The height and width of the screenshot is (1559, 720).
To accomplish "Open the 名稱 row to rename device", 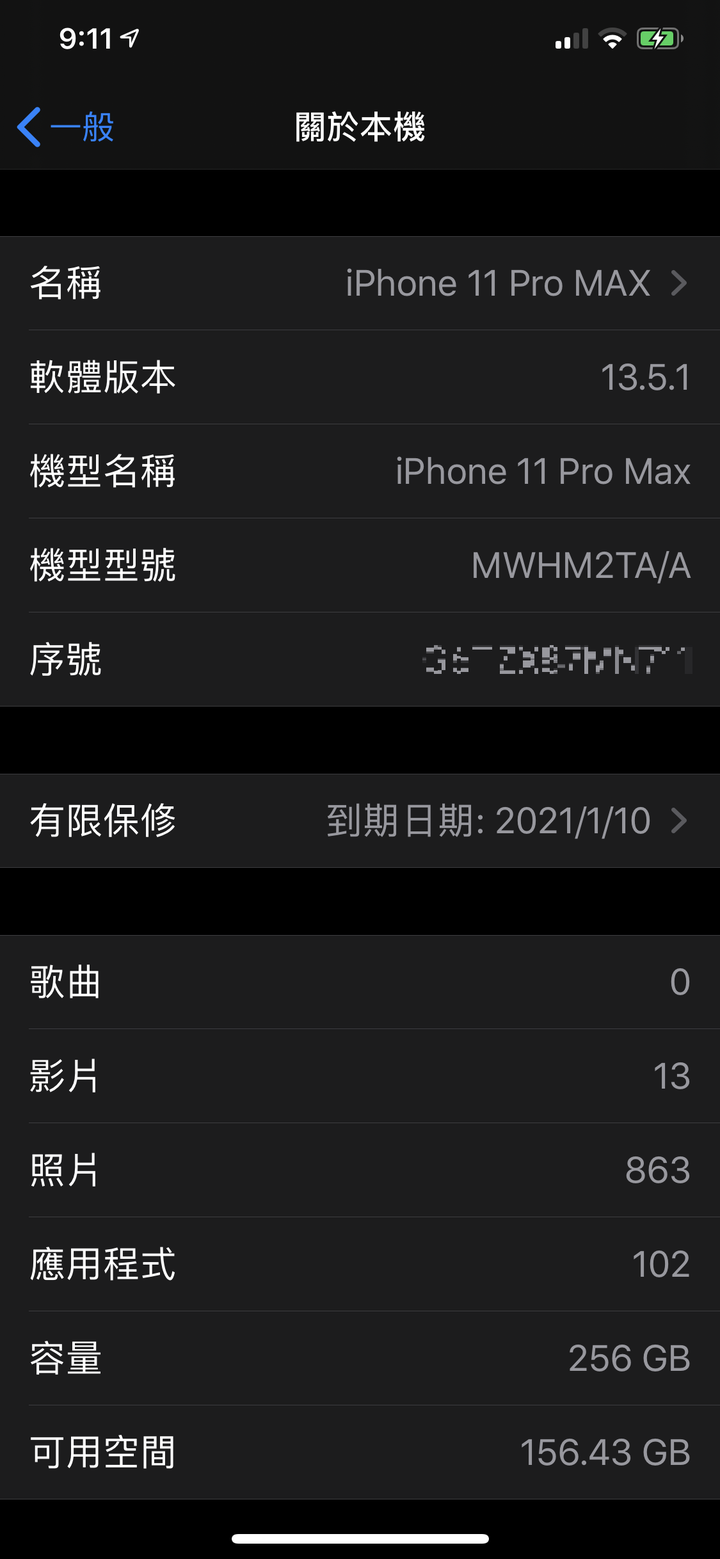I will 360,284.
